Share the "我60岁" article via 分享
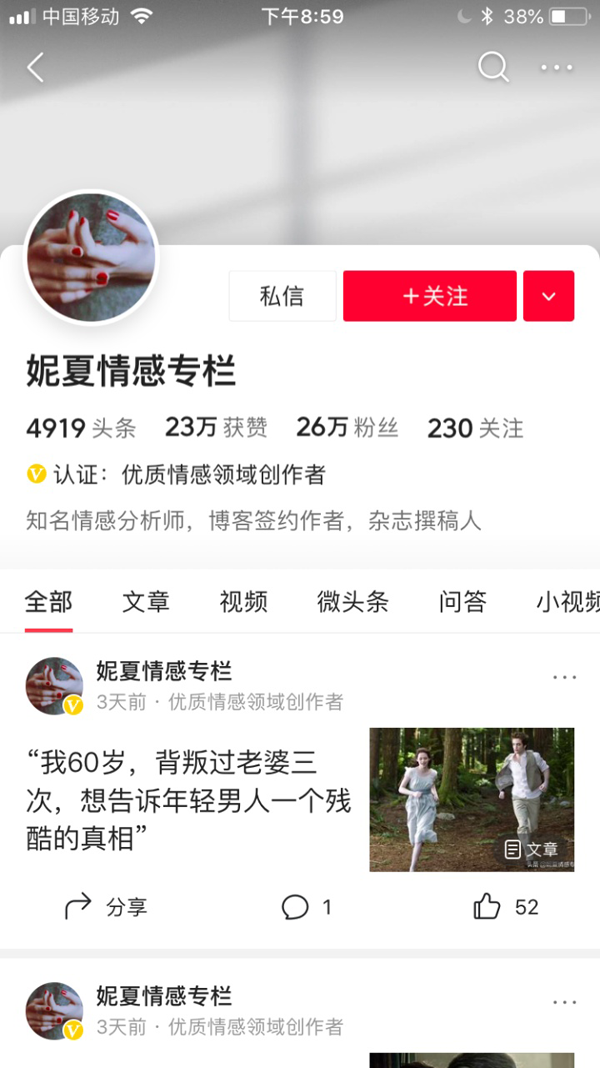 [106, 907]
